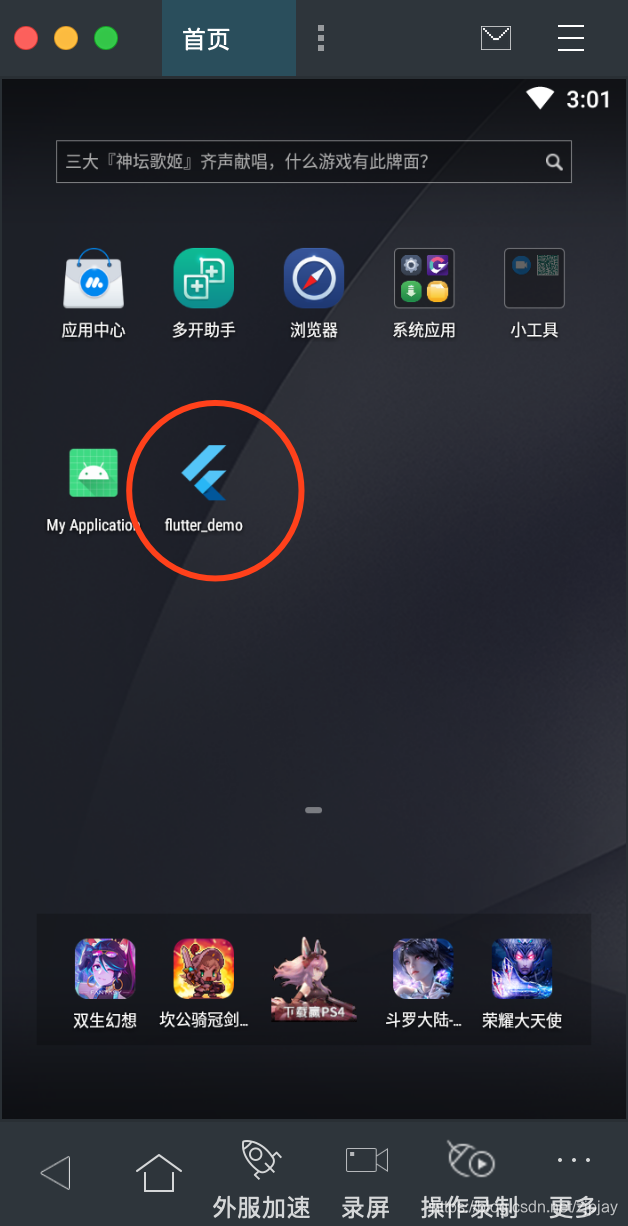Open the hamburger menu at top right

tap(571, 38)
